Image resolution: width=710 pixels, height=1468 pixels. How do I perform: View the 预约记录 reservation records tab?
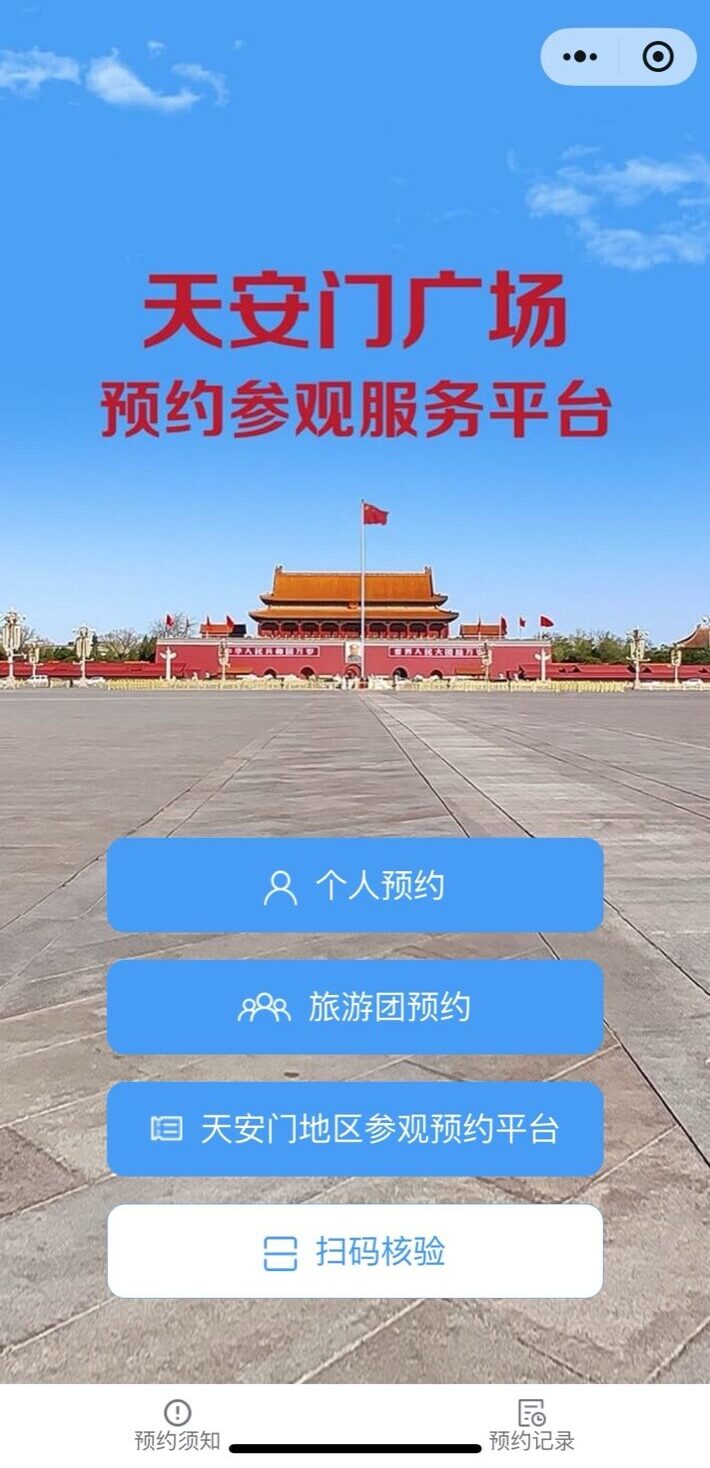pos(532,1425)
